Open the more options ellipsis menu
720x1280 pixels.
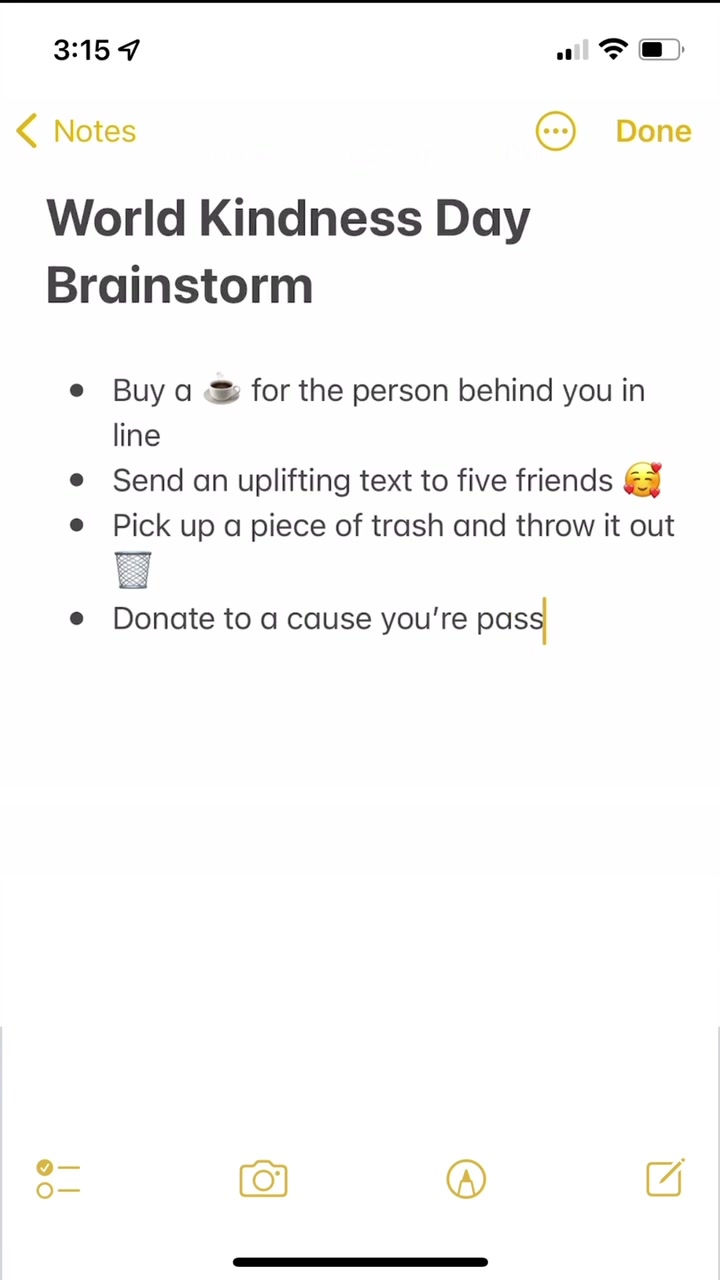(555, 131)
